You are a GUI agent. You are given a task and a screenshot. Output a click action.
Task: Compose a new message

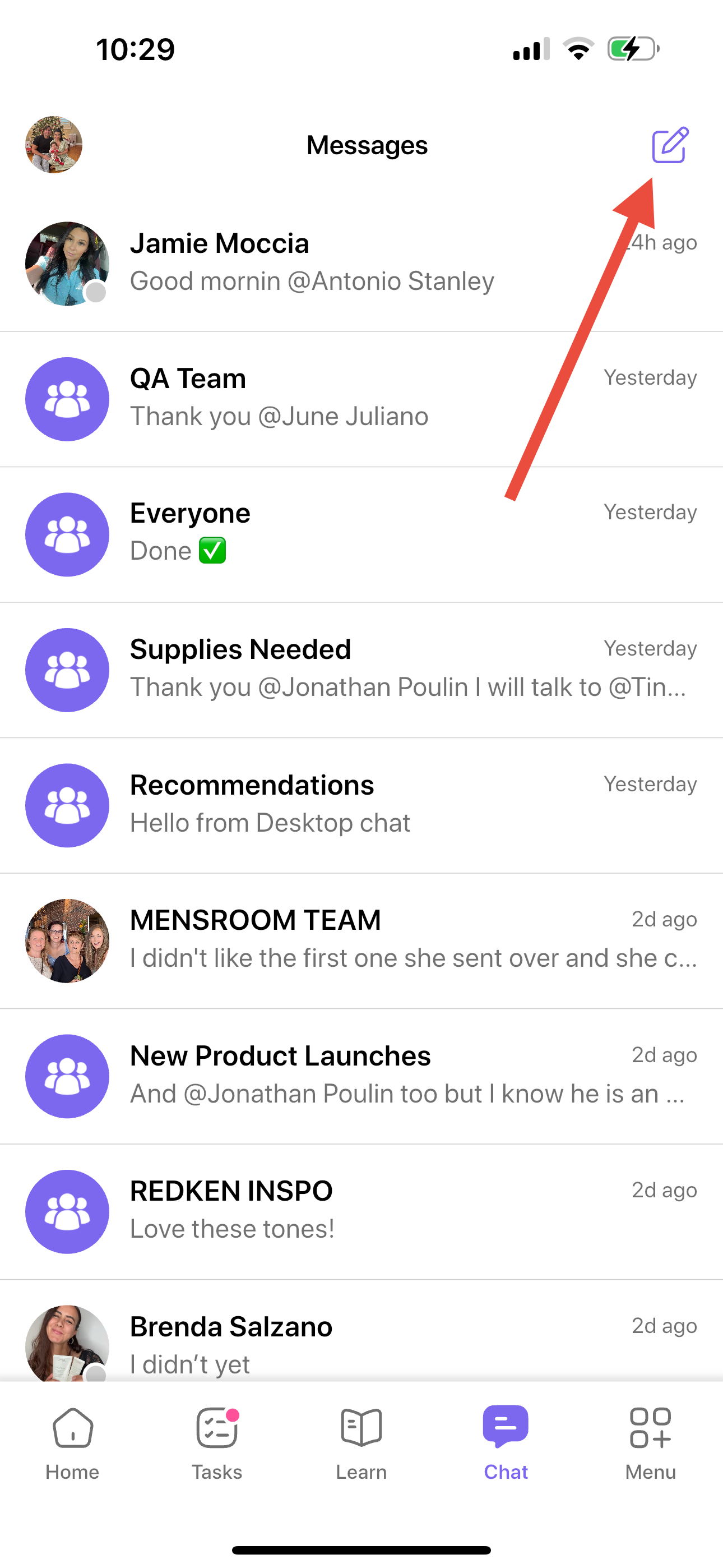670,145
